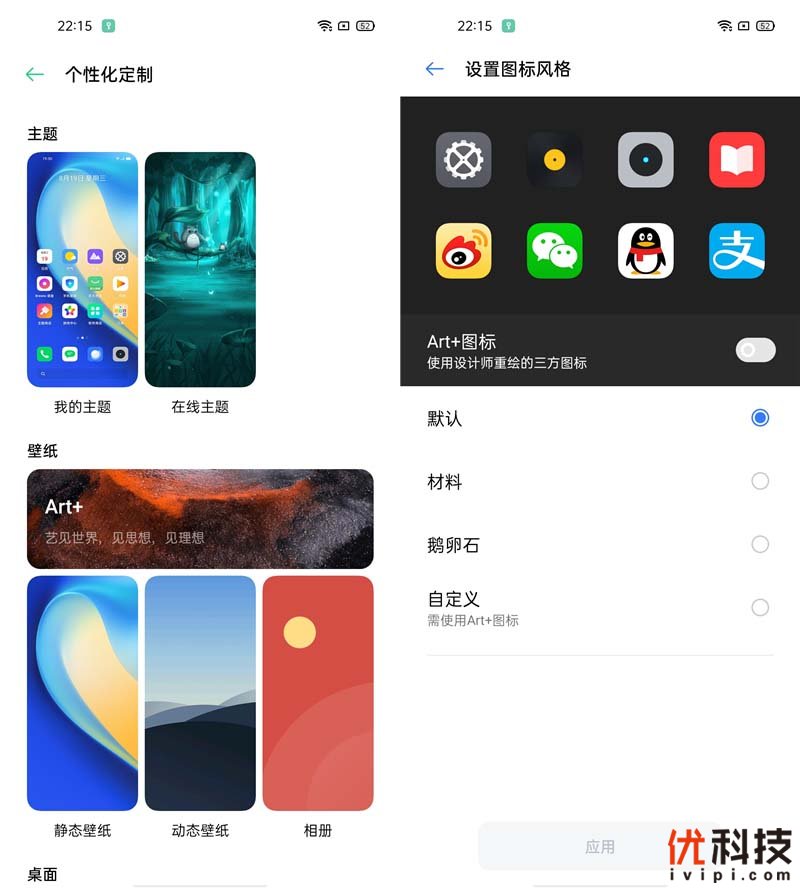This screenshot has height=888, width=800.
Task: Go back from the 设置图标风格 page
Action: coord(434,69)
